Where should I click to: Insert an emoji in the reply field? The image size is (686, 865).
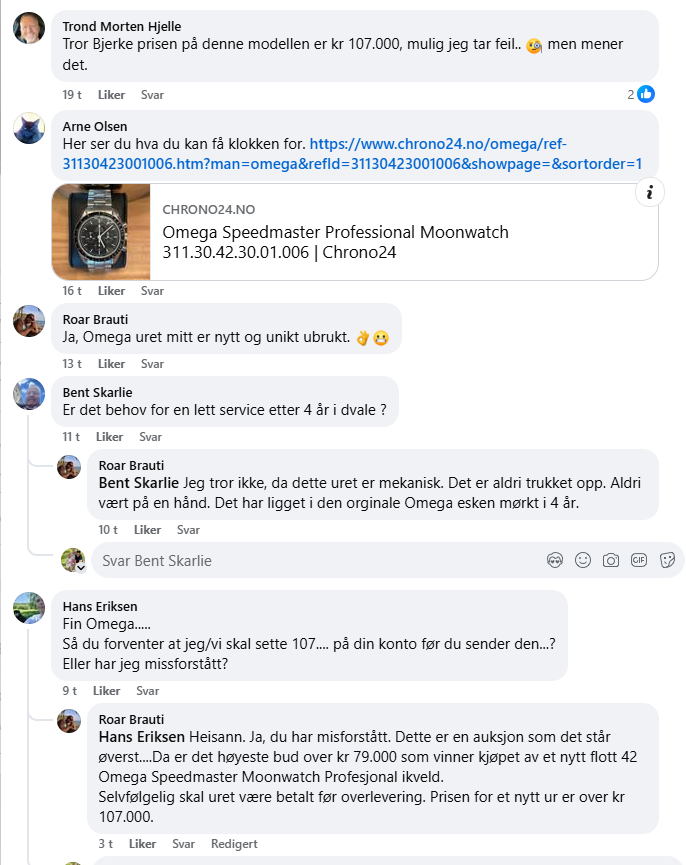583,561
